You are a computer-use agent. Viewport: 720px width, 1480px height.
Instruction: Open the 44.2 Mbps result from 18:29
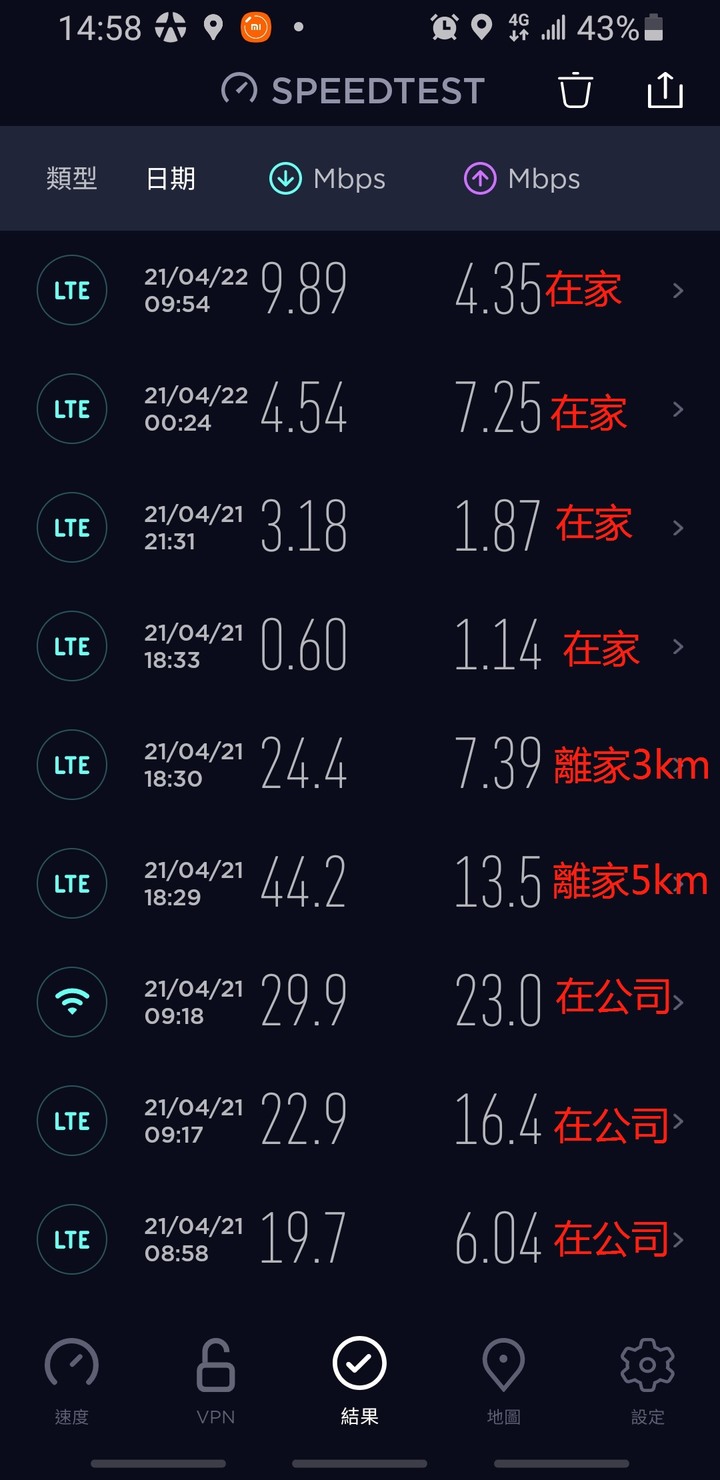[x=360, y=883]
